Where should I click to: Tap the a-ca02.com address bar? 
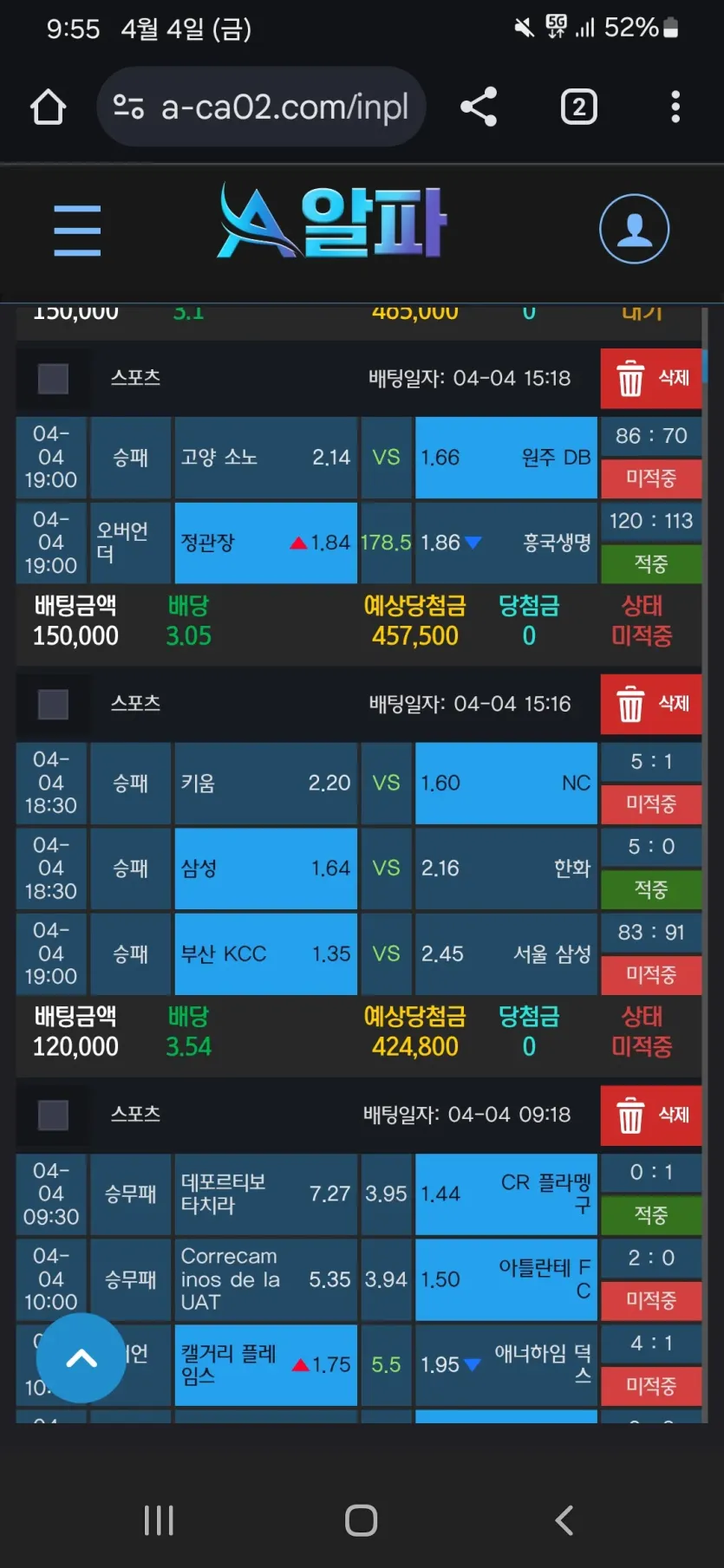pyautogui.click(x=261, y=107)
